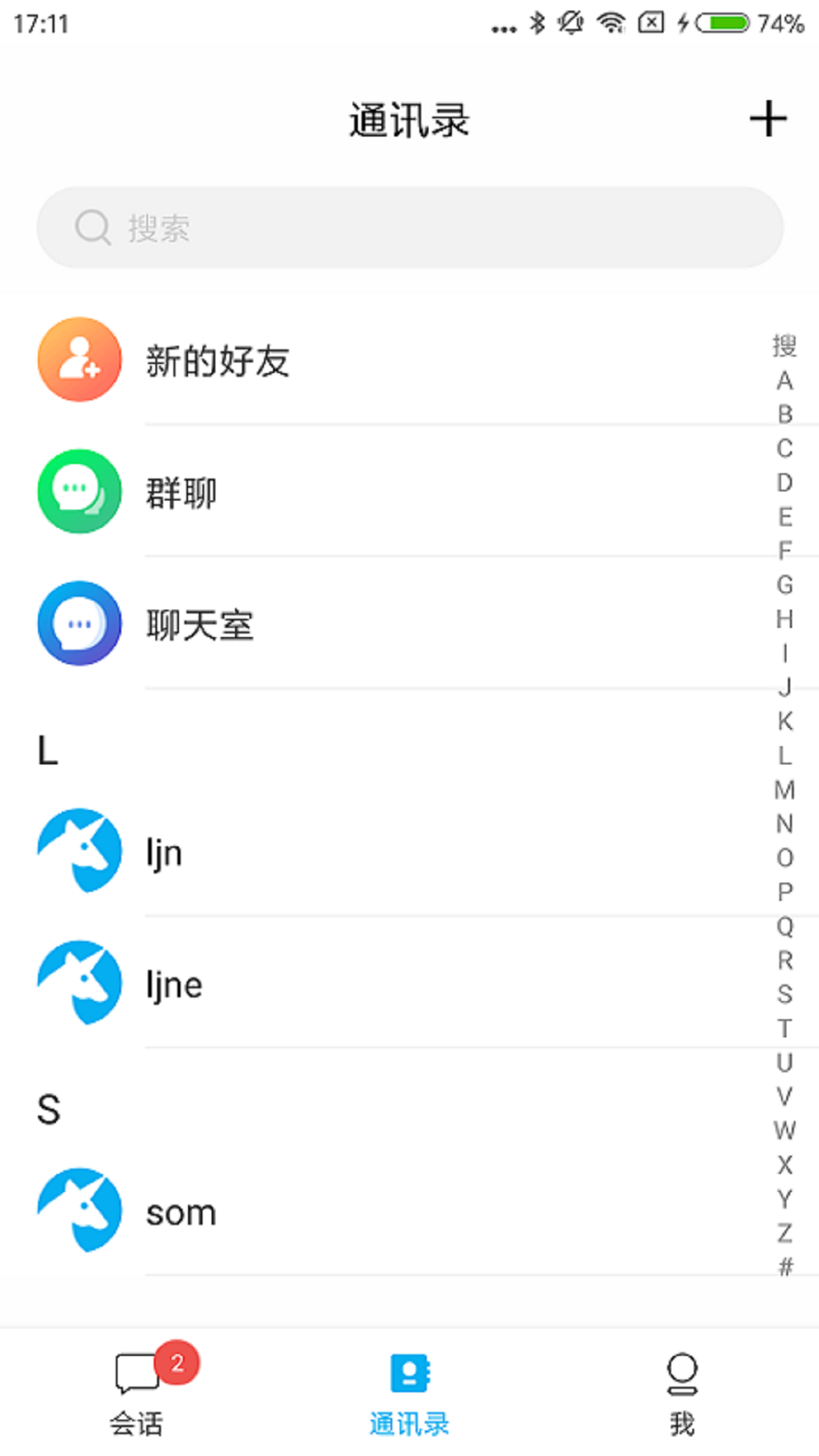The image size is (819, 1456).
Task: Open contact ljne's avatar picture
Action: pyautogui.click(x=79, y=984)
